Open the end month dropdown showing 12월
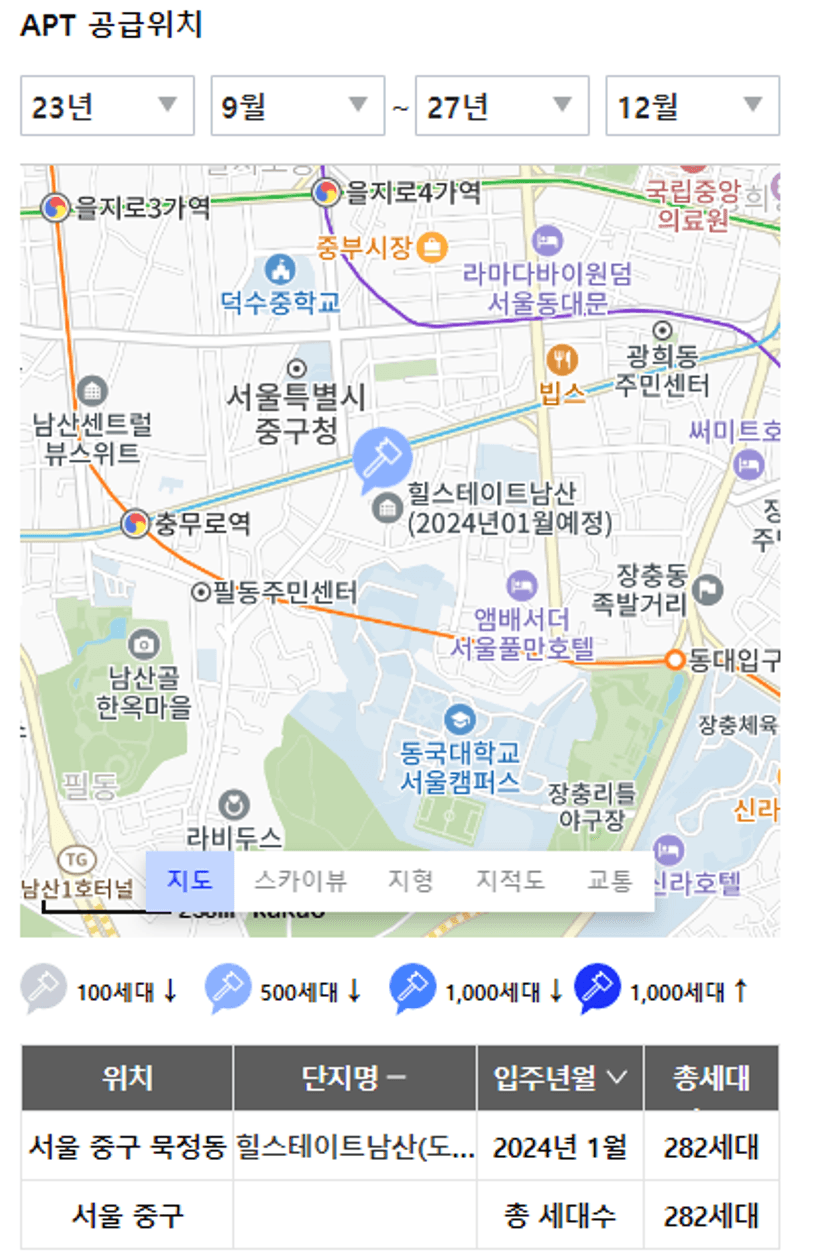The image size is (827, 1253). click(x=692, y=105)
